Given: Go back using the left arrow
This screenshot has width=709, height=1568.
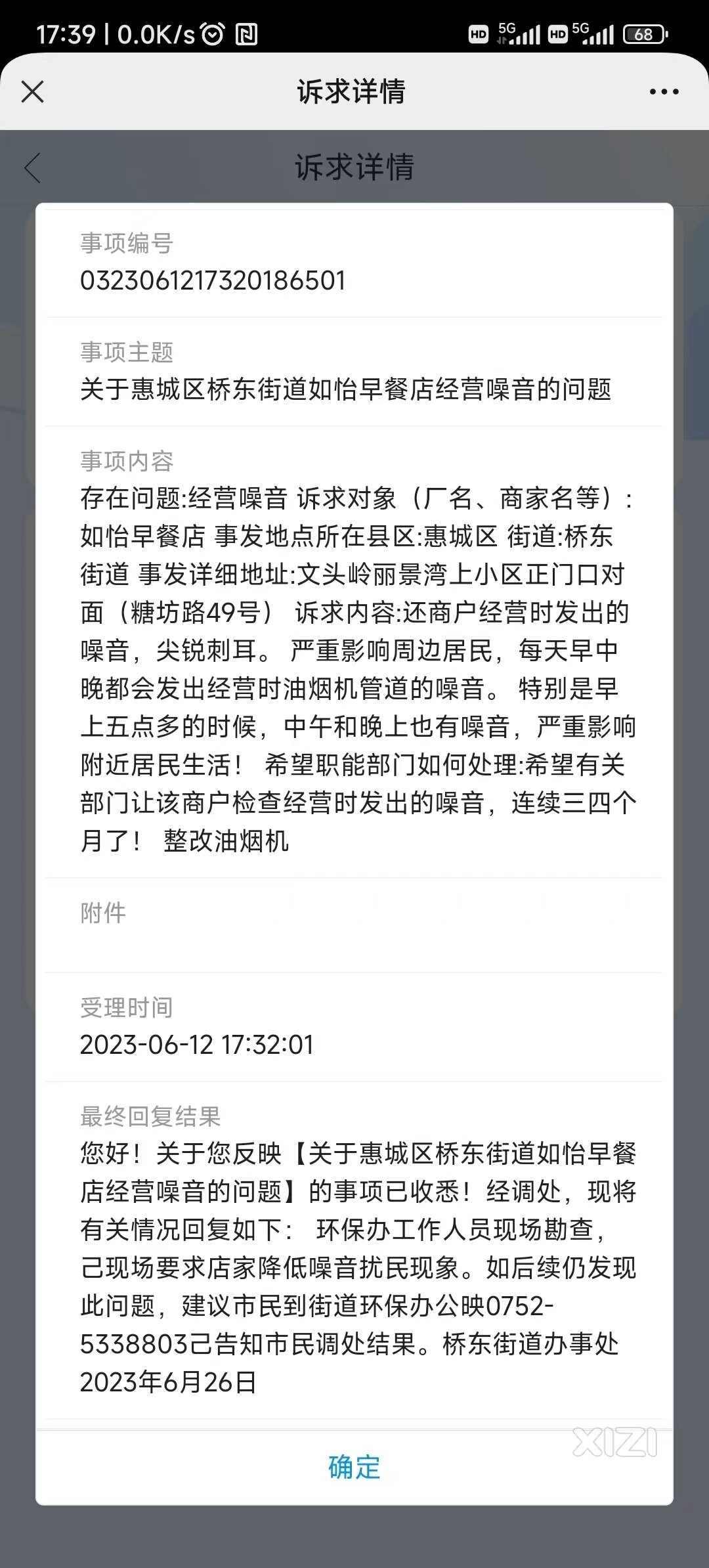Looking at the screenshot, I should point(33,168).
